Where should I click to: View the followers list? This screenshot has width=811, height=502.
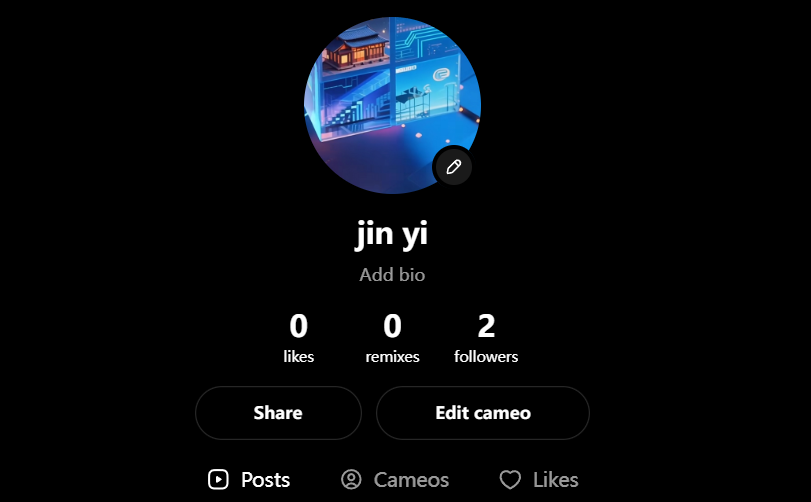coord(486,338)
